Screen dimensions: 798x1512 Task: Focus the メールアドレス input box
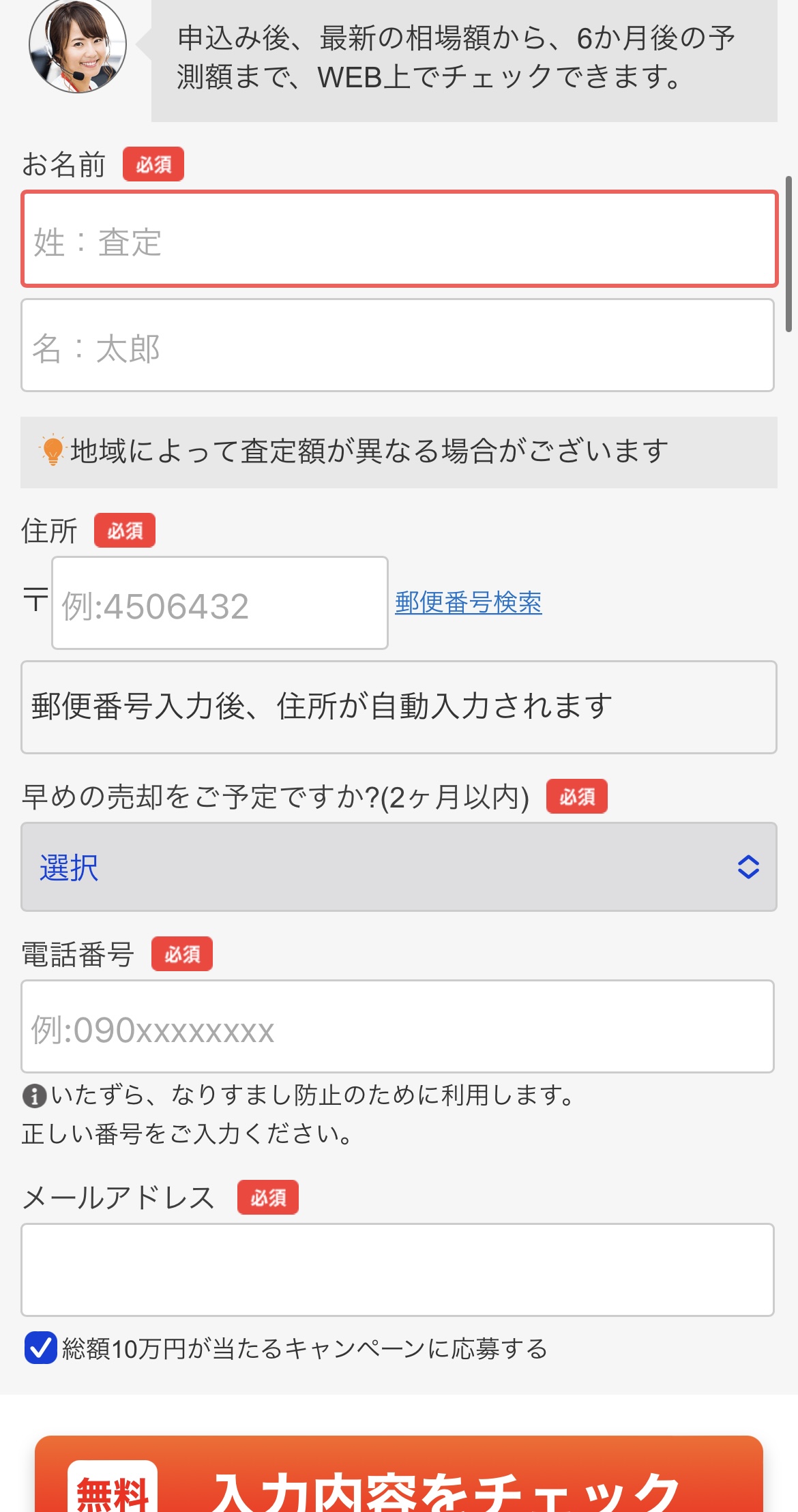398,1270
